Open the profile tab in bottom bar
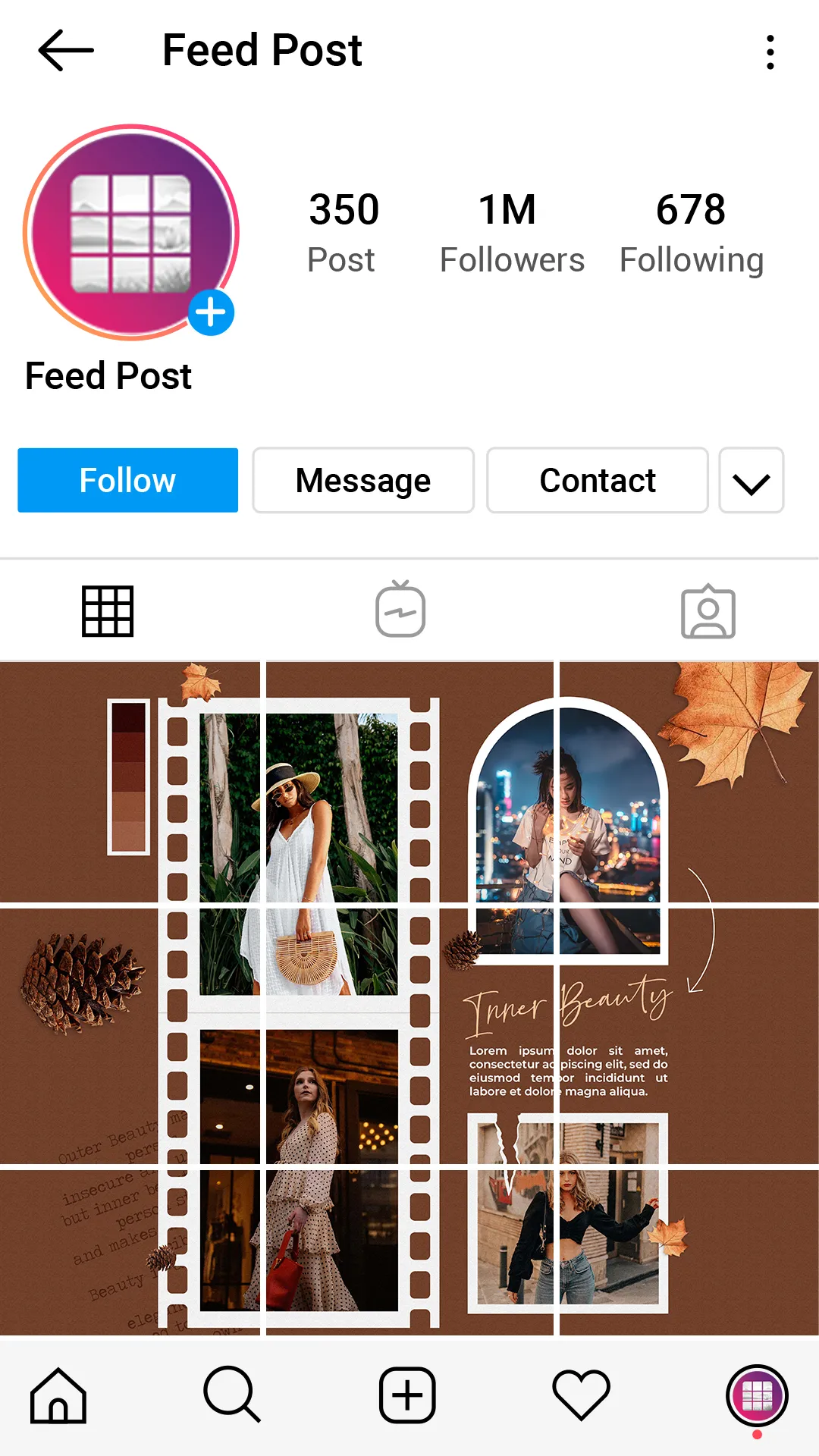 pos(757,1395)
